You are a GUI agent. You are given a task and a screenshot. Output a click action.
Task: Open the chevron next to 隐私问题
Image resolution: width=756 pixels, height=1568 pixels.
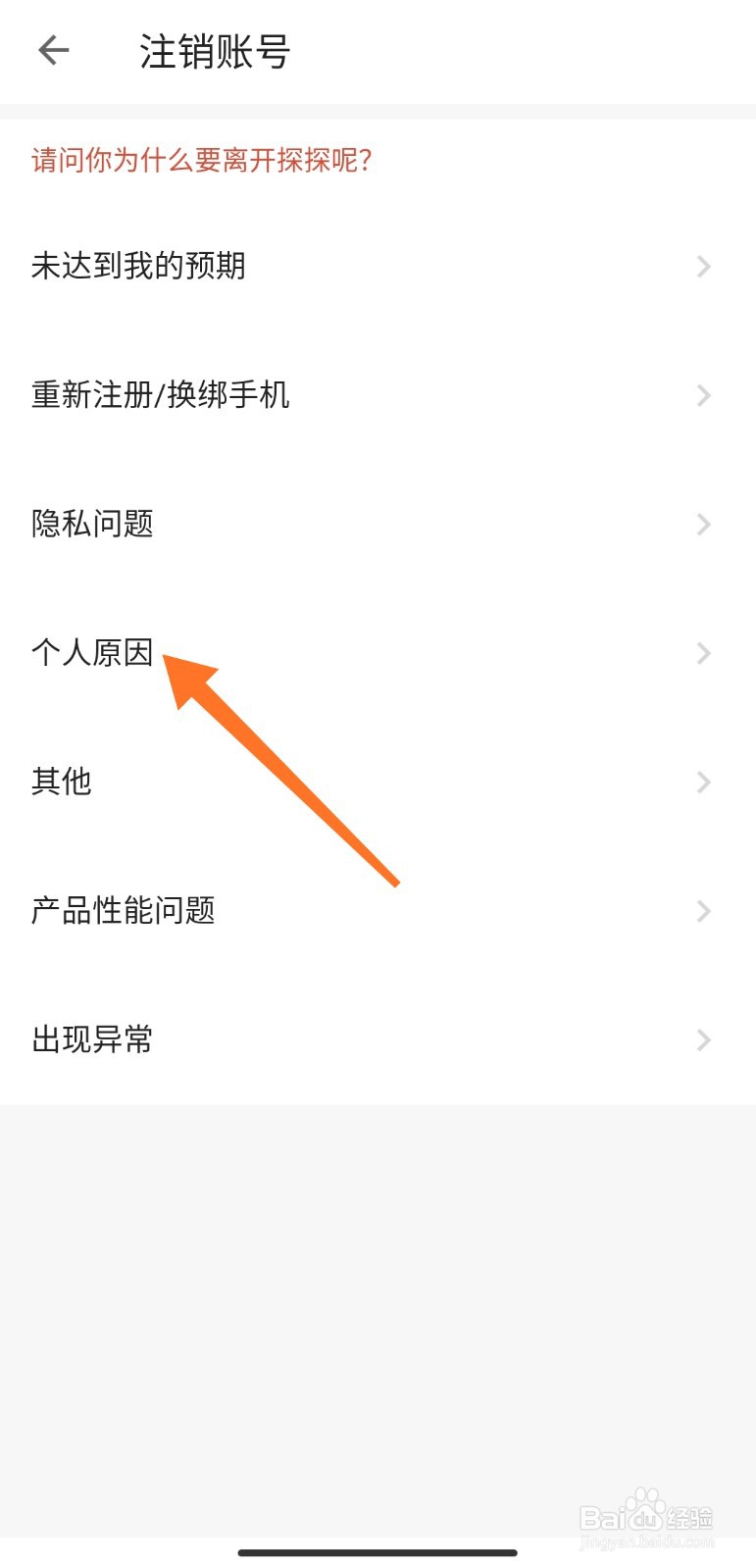(x=702, y=524)
